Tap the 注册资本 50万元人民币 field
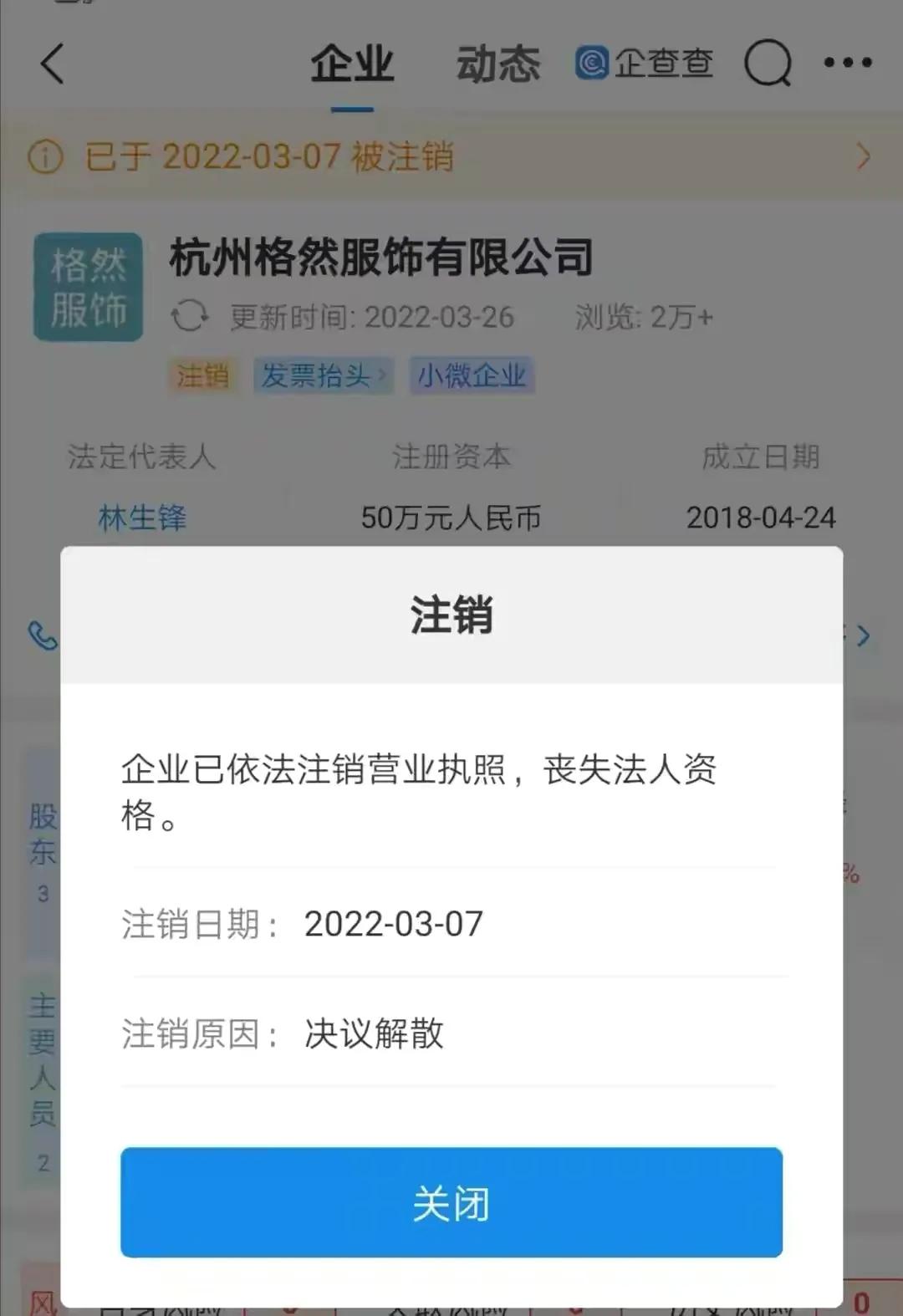The image size is (903, 1316). tap(451, 518)
